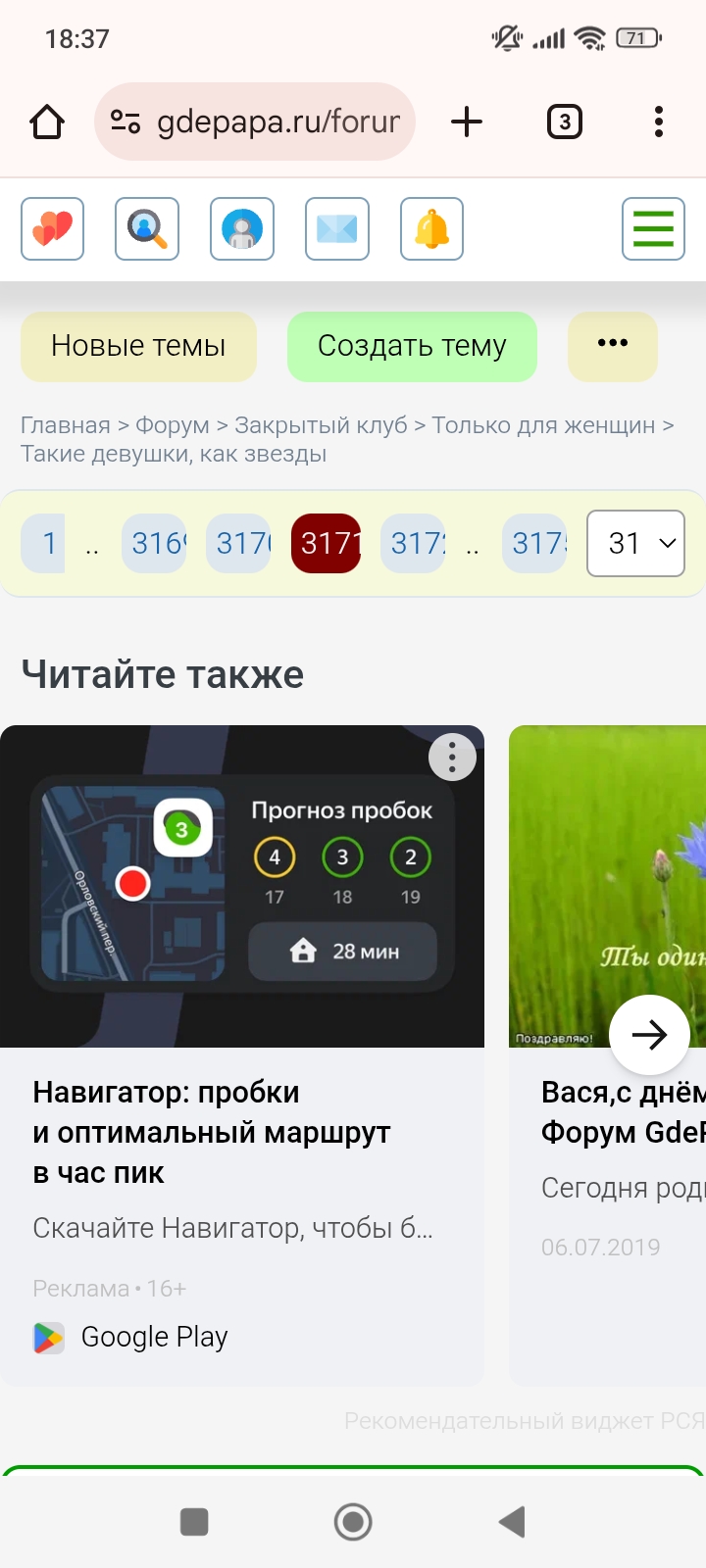The width and height of the screenshot is (706, 1568).
Task: Open the user profile icon
Action: coord(242,229)
